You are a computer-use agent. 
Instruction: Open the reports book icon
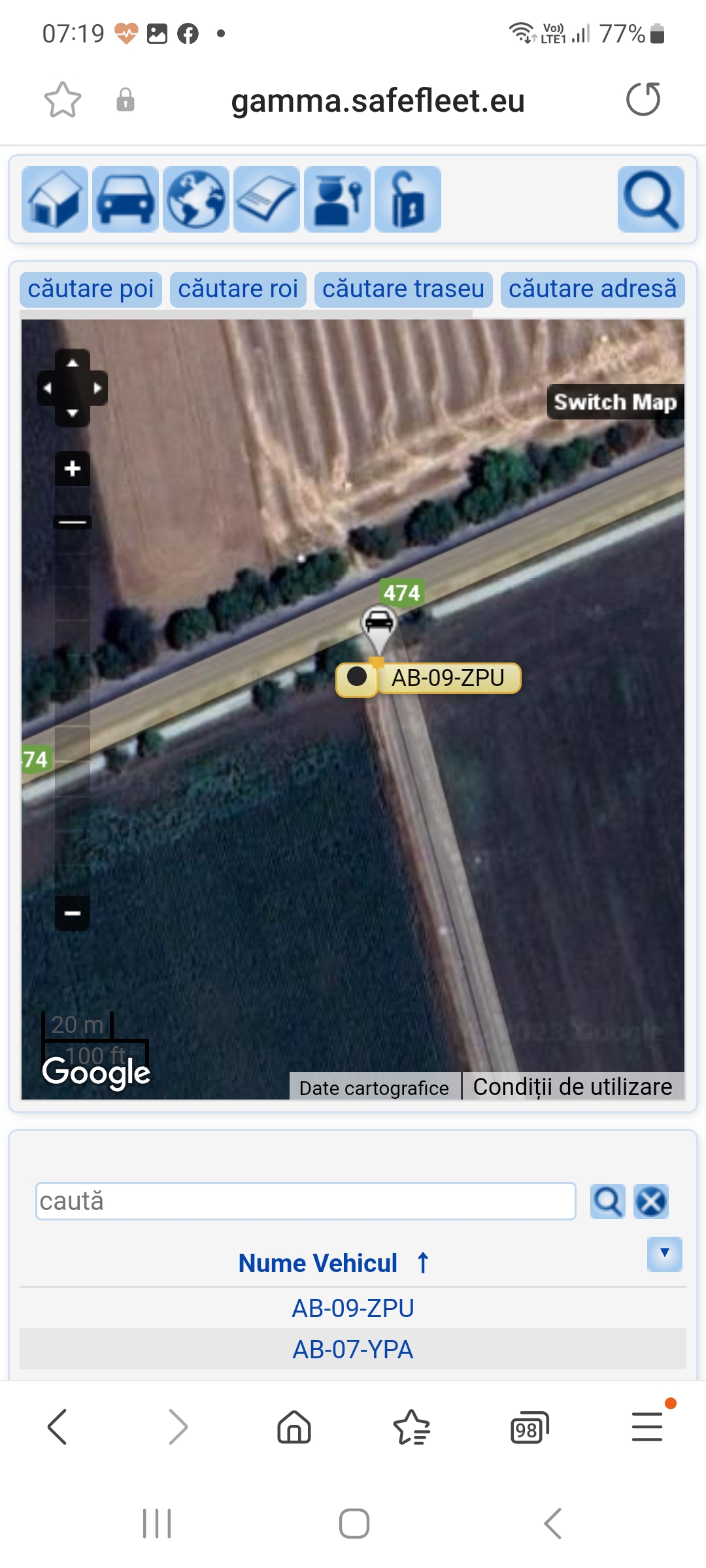tap(267, 199)
